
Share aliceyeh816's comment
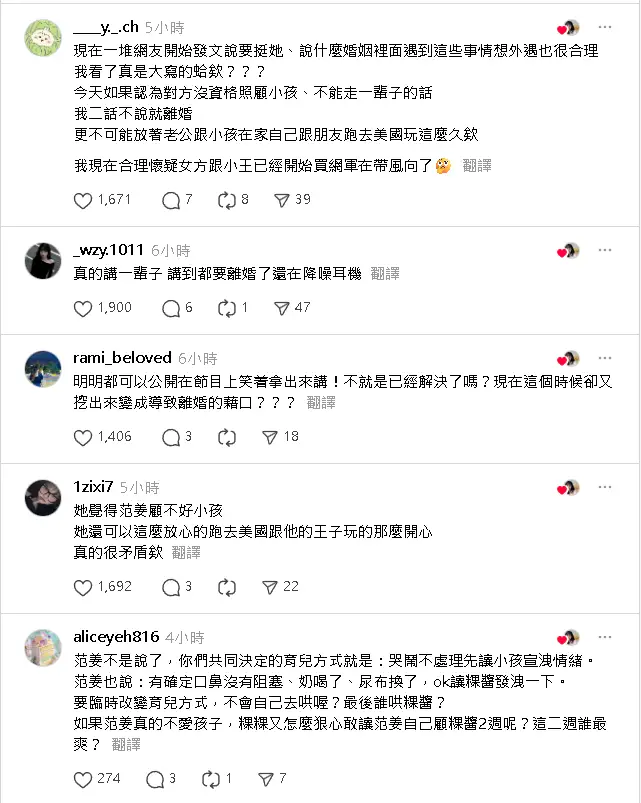[x=268, y=779]
